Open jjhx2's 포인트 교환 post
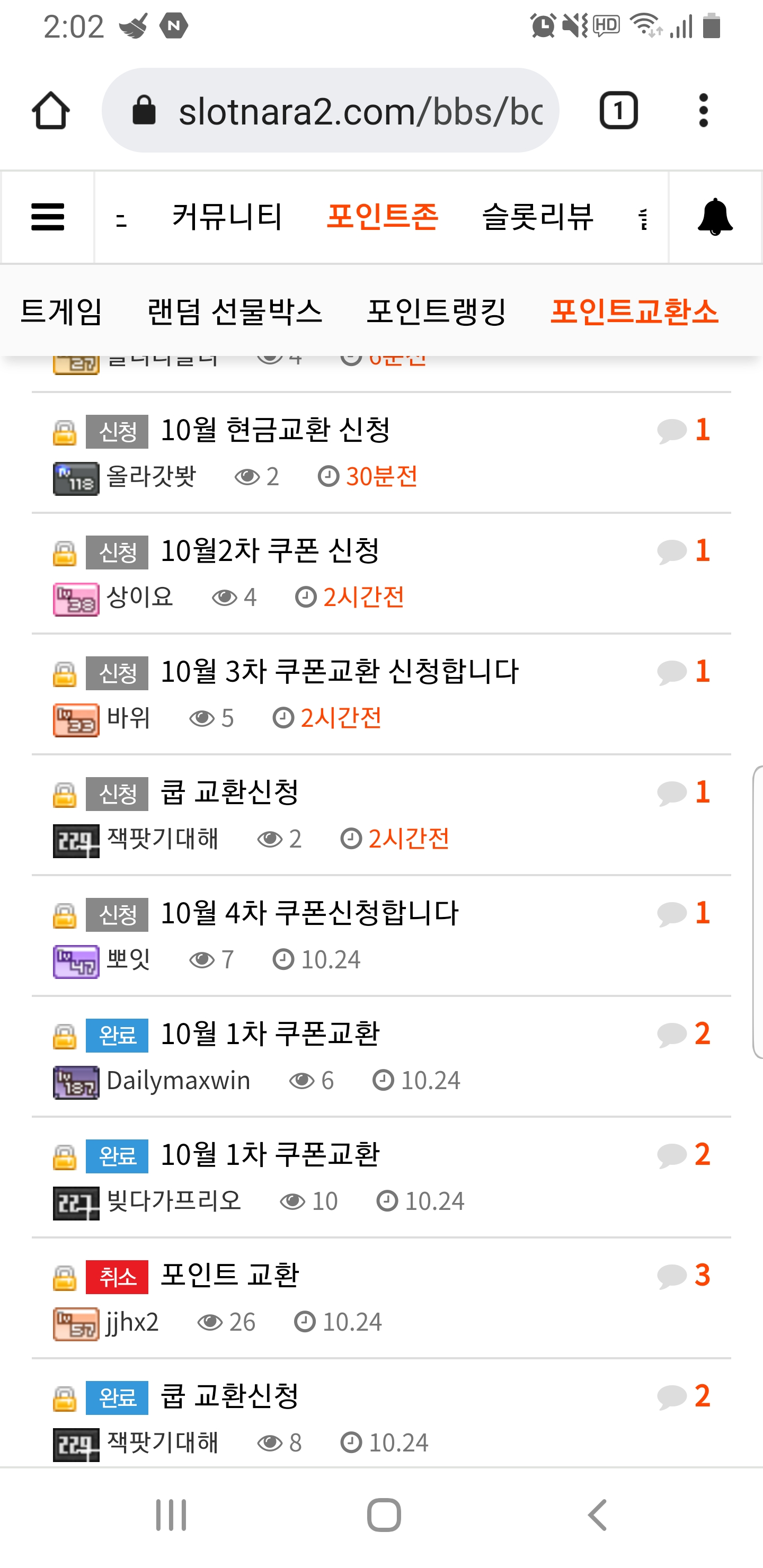 [229, 1275]
